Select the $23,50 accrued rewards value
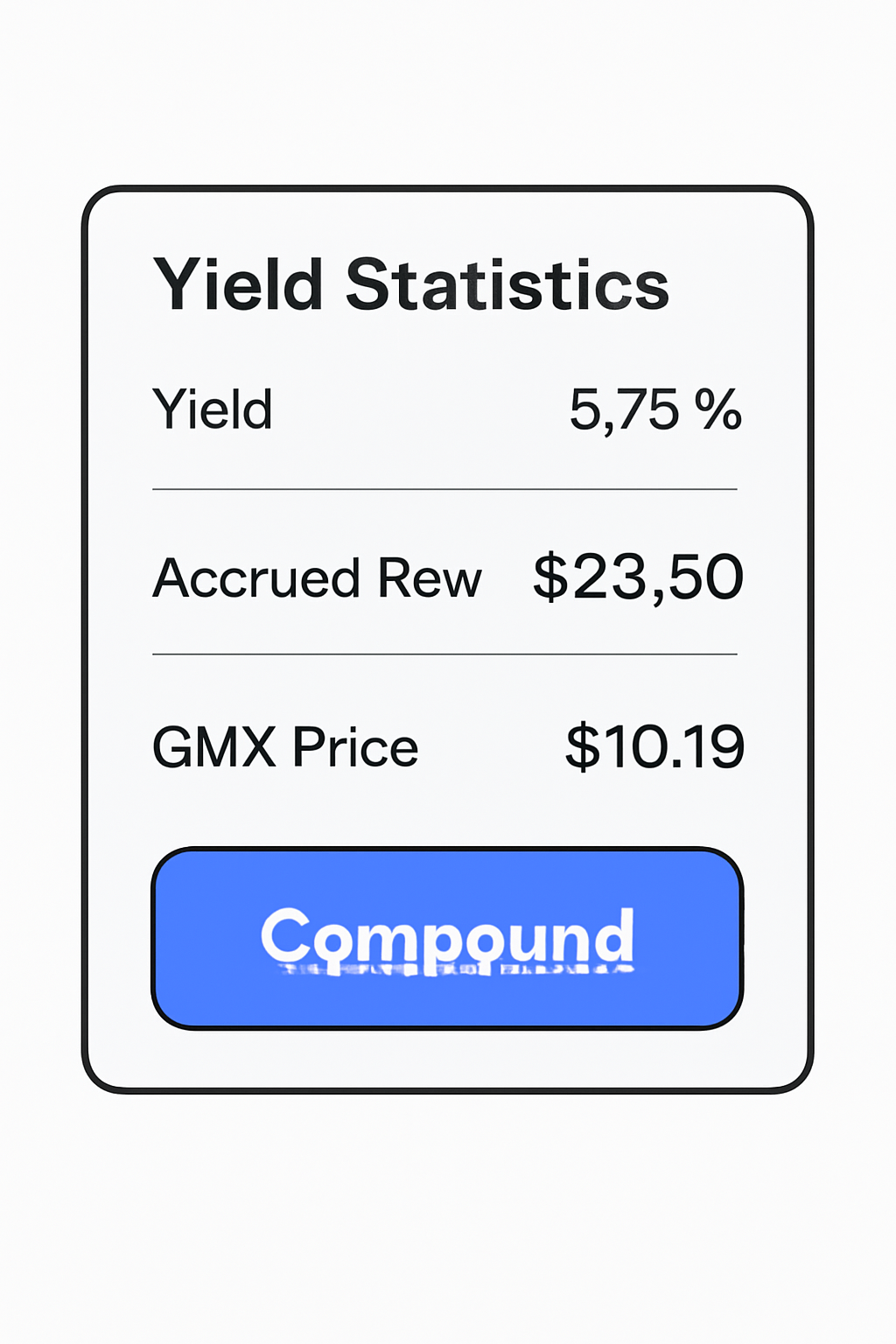Screen dimensions: 896x1344 (x=637, y=577)
